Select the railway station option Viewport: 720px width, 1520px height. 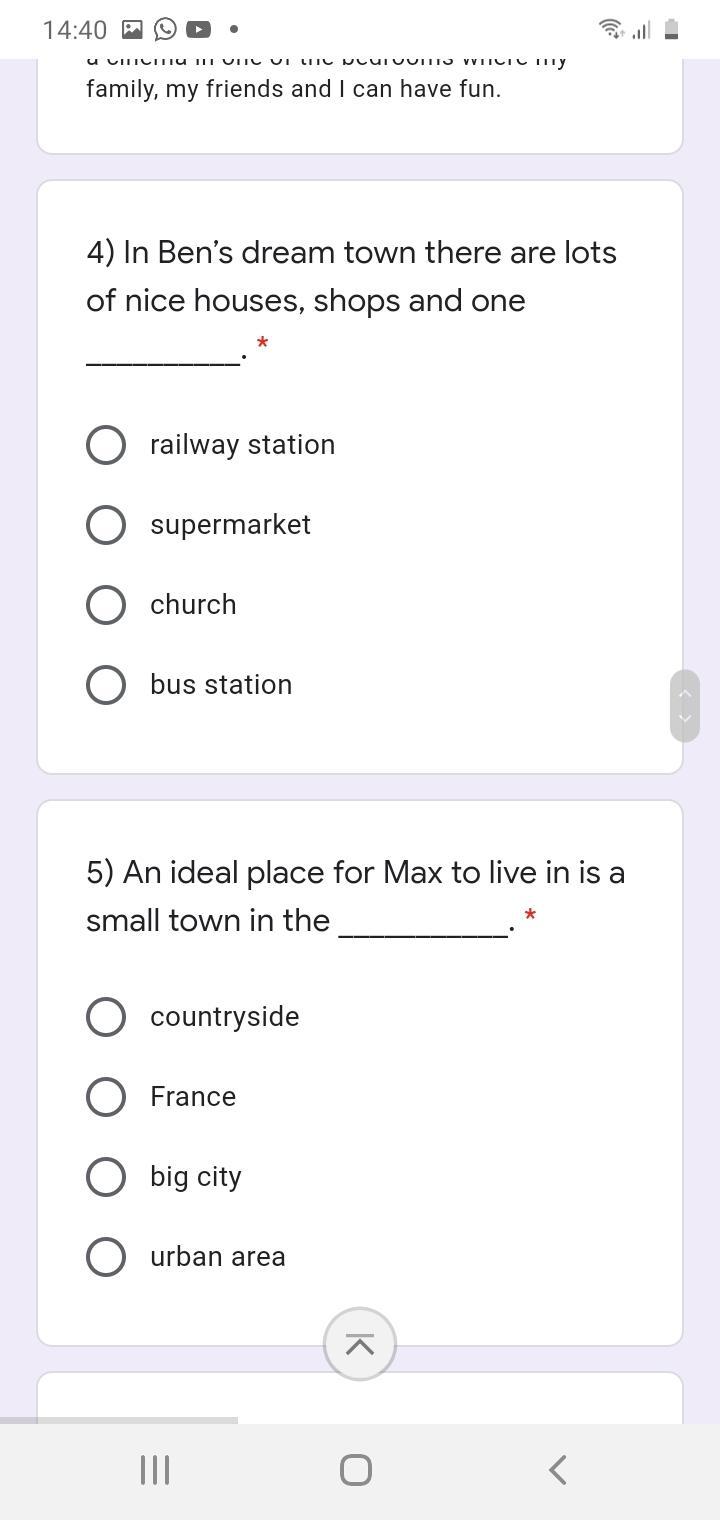pos(106,445)
